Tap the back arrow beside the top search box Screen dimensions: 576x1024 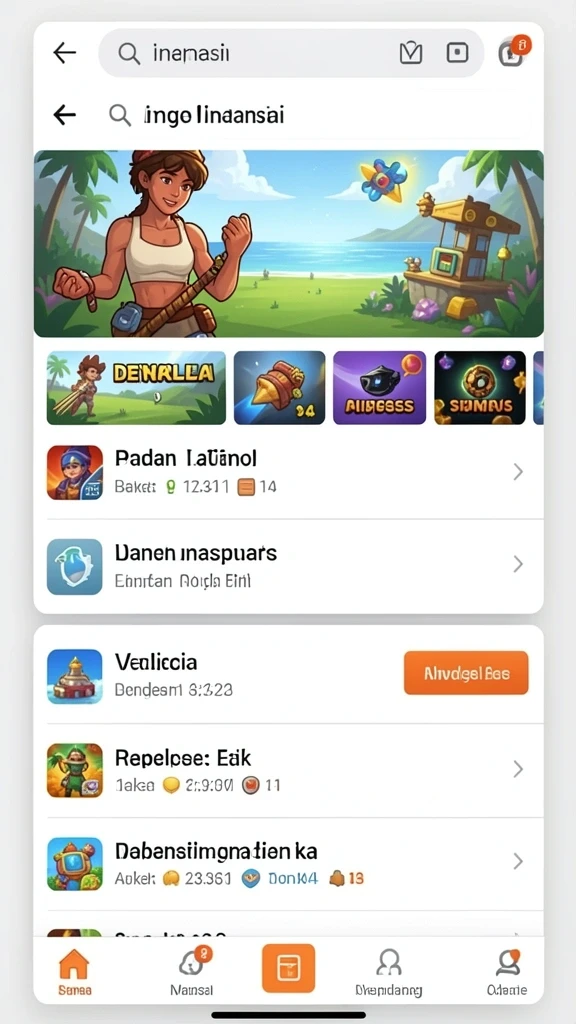click(65, 53)
